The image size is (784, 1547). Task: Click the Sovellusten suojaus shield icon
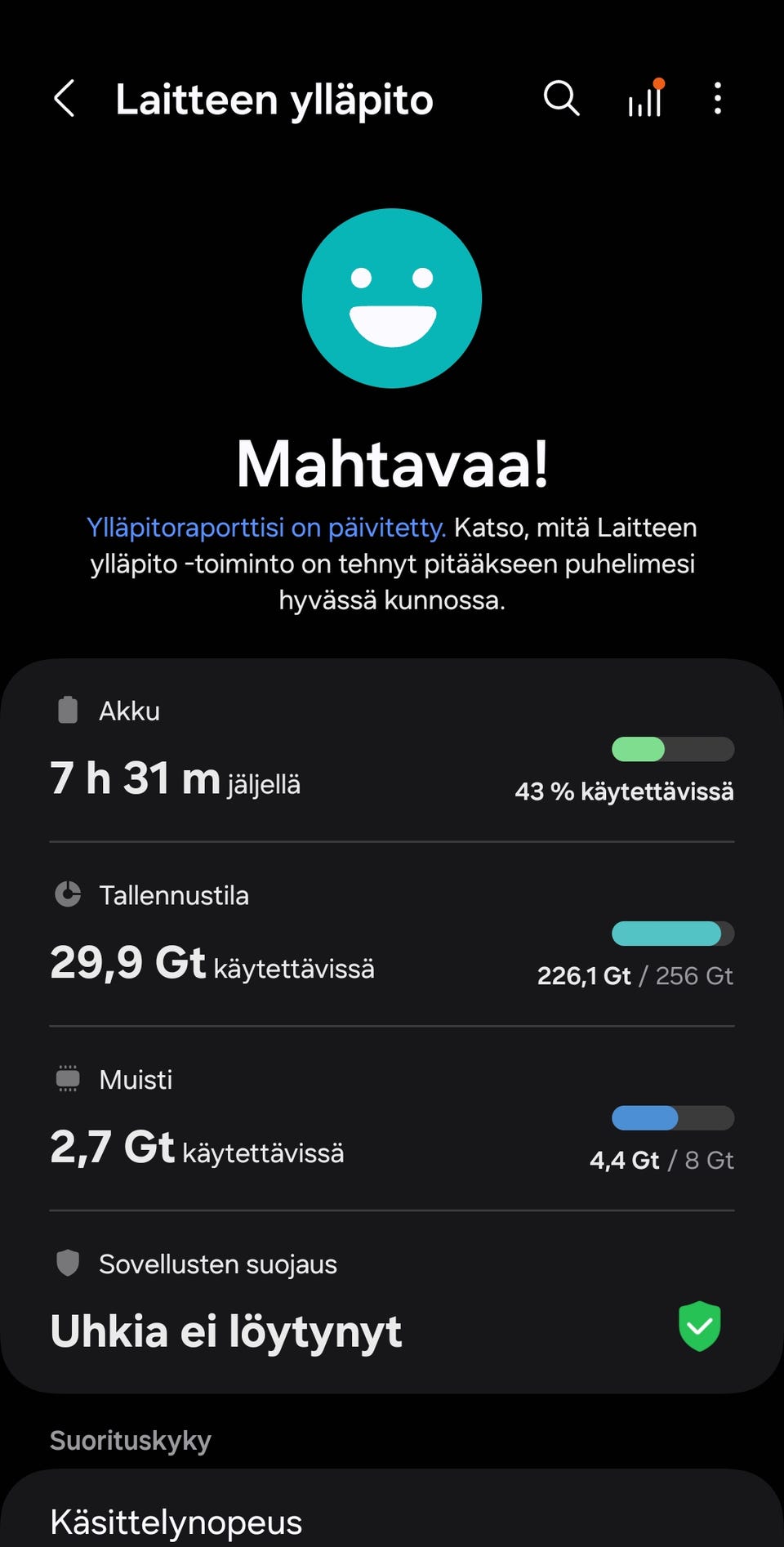click(x=67, y=1264)
